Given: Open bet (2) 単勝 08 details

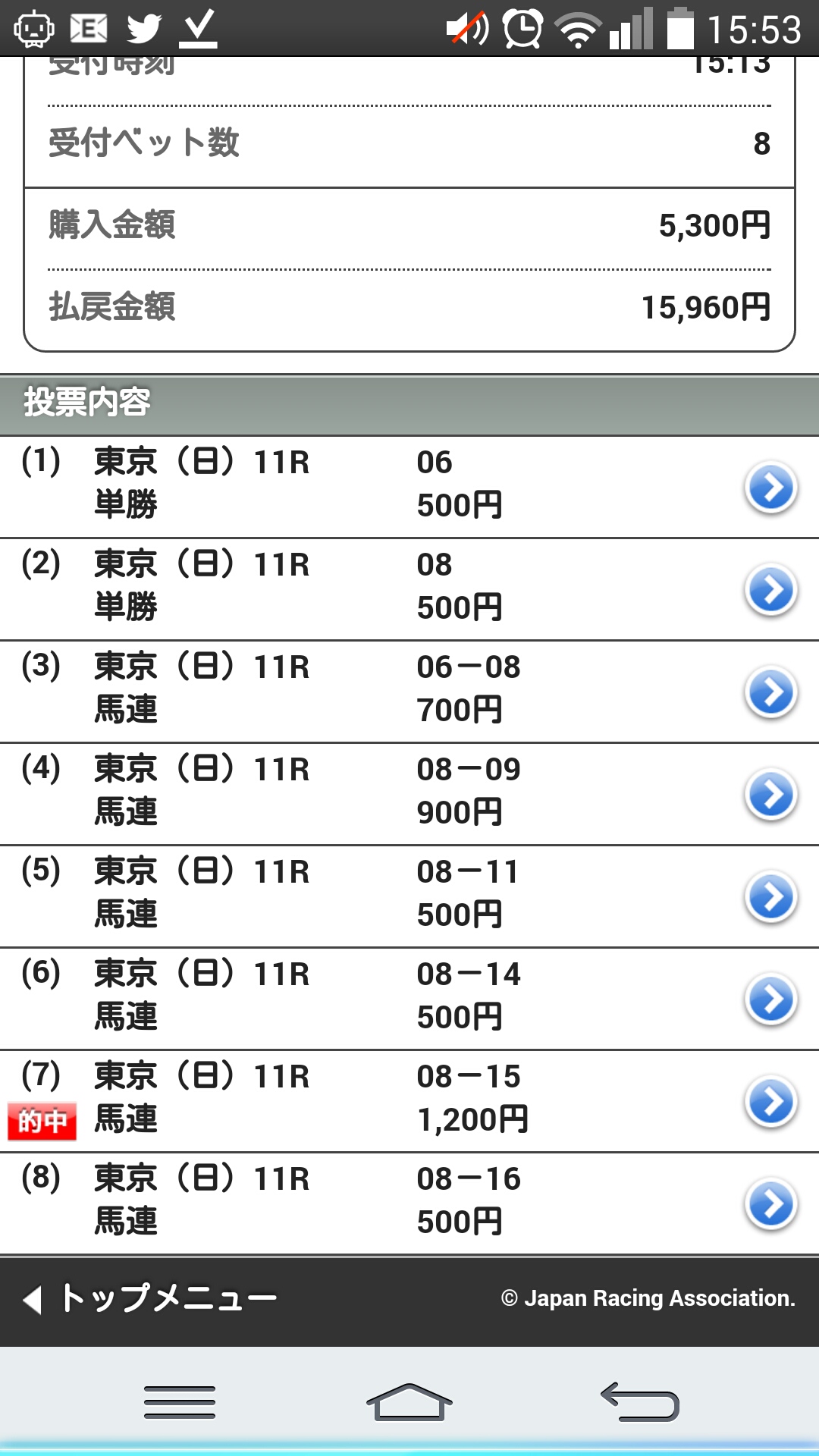Looking at the screenshot, I should [770, 590].
